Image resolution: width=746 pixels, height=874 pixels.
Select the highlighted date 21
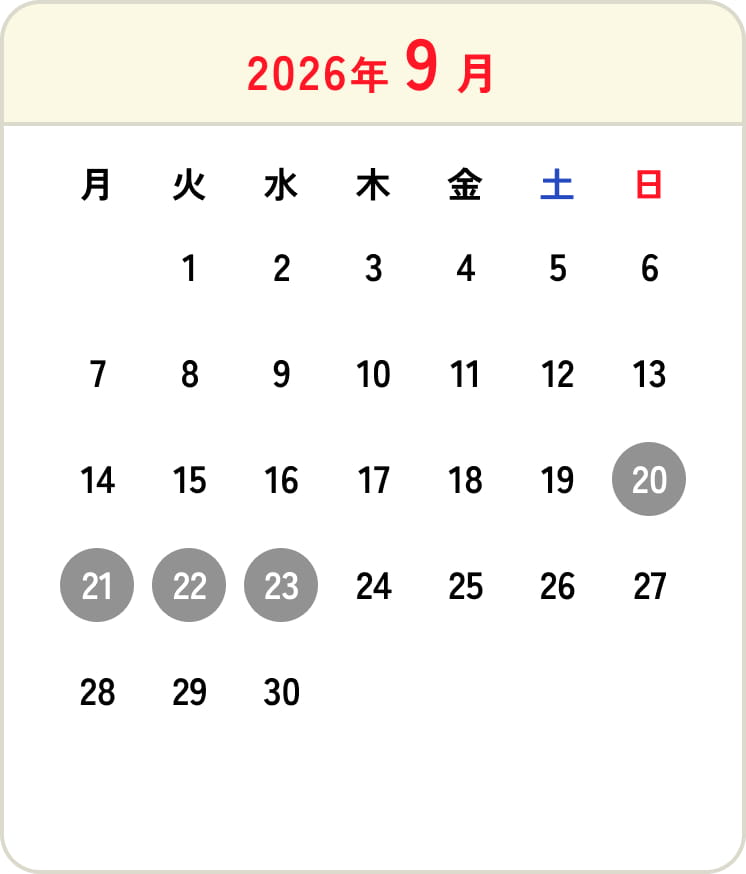pos(96,586)
